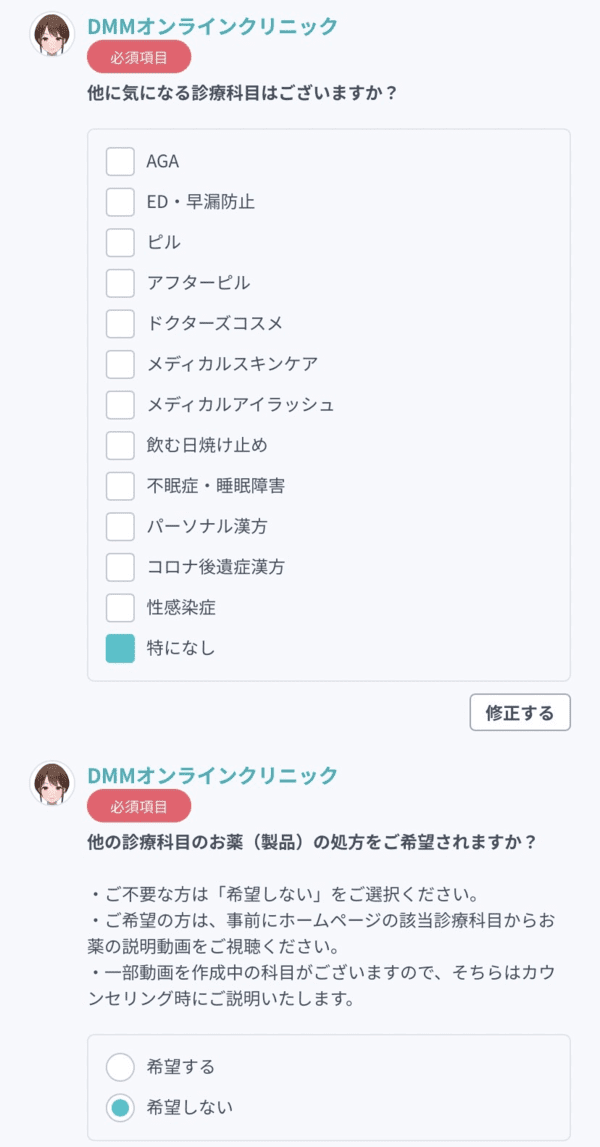Select the ドクターズコスメ checkbox

pos(120,324)
